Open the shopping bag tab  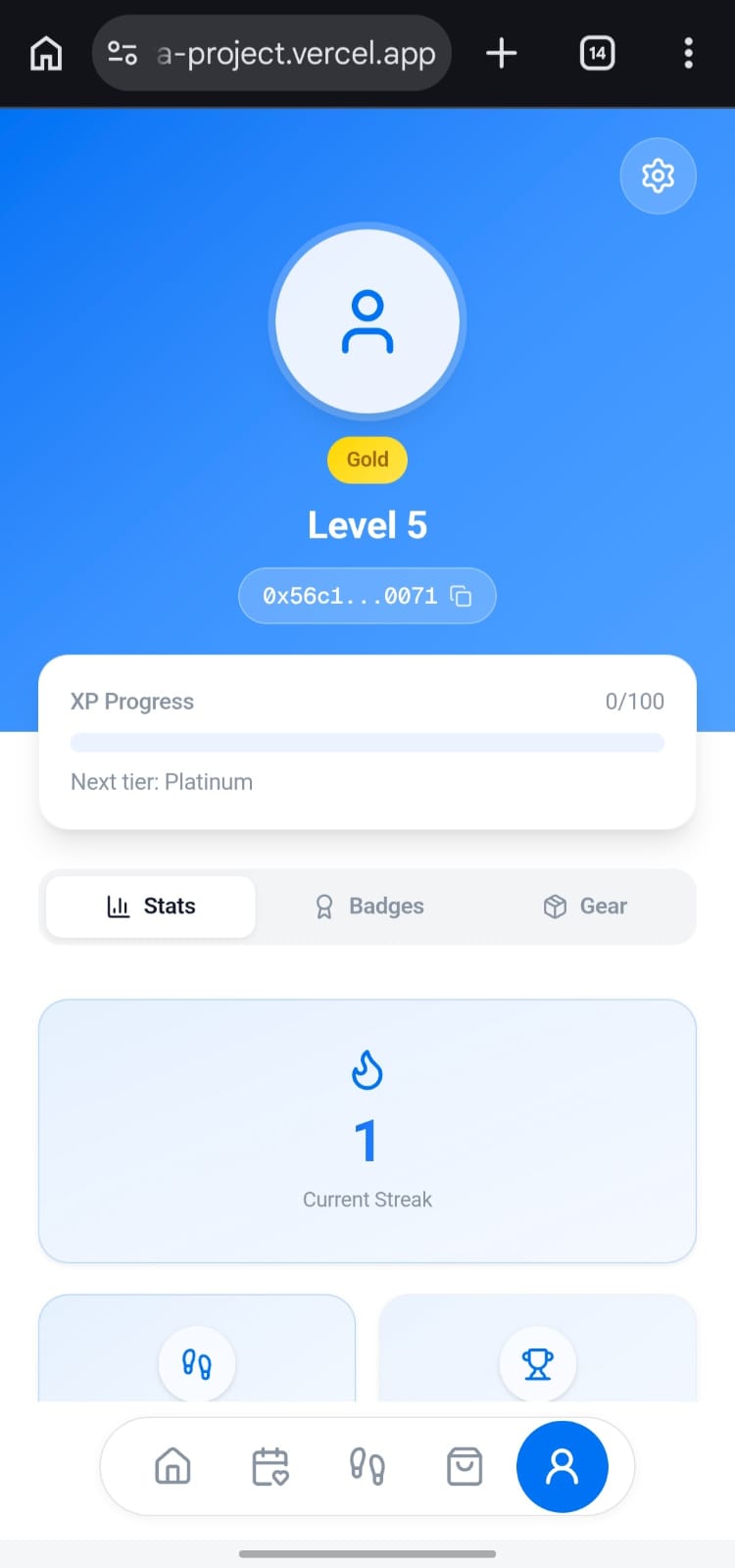[465, 1466]
